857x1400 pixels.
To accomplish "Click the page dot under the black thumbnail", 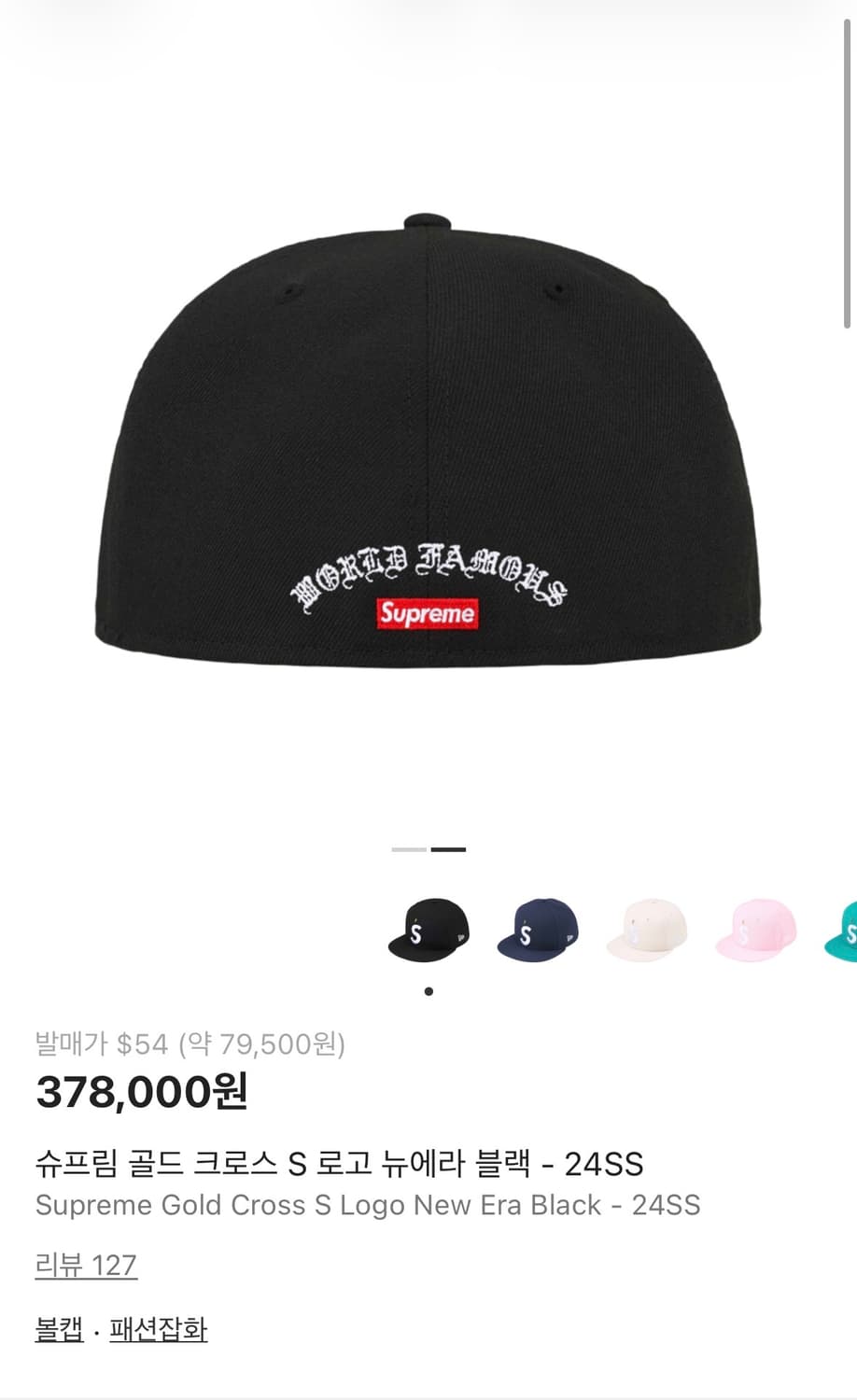I will 428,989.
